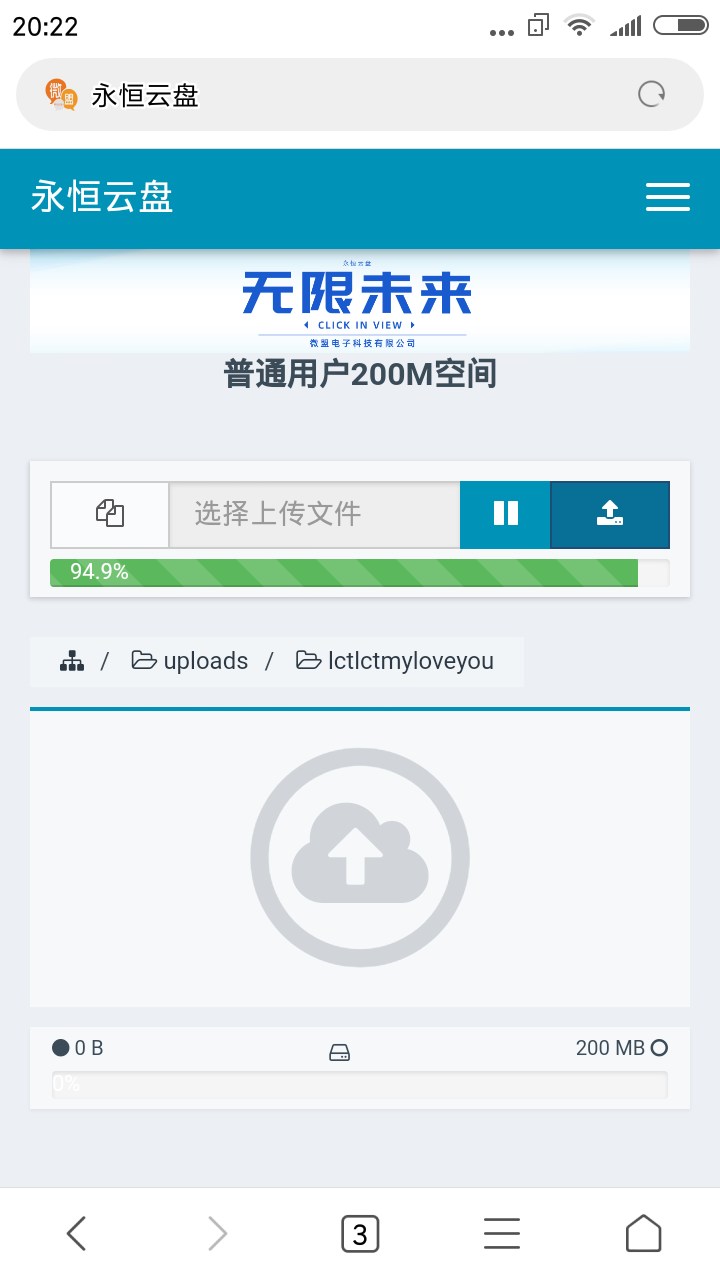
Task: Pause the current upload
Action: click(x=505, y=514)
